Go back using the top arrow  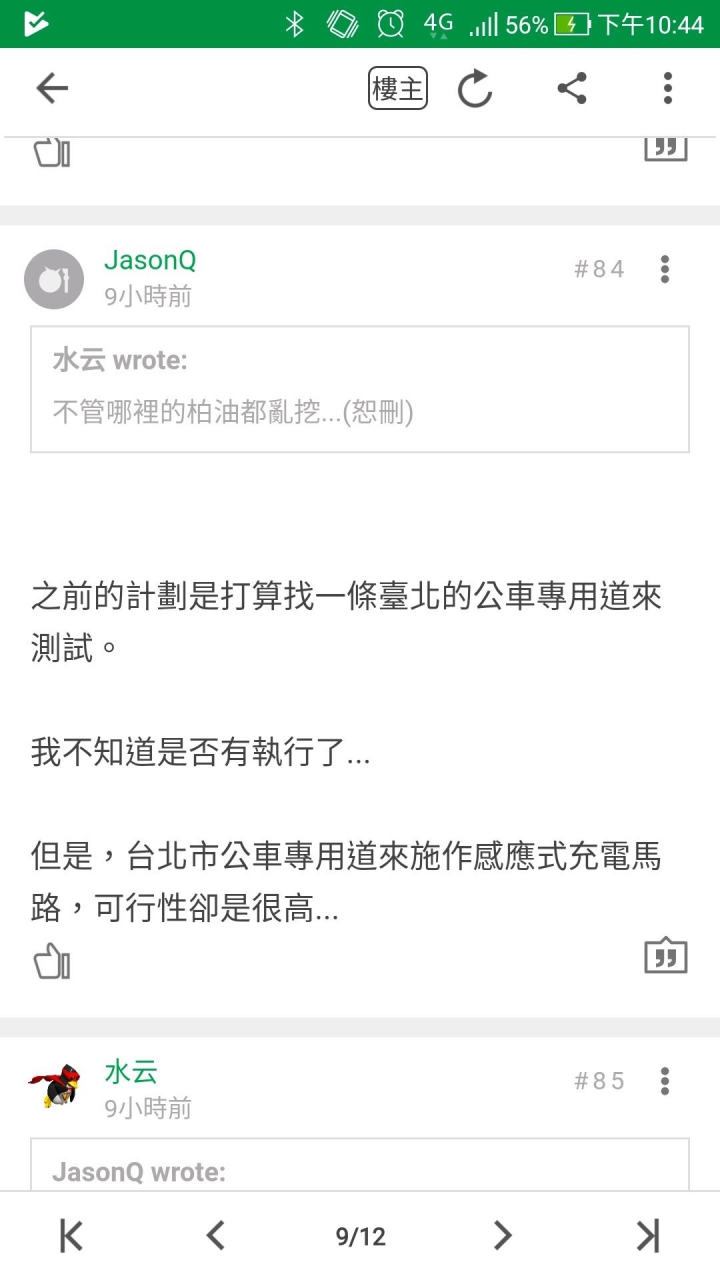click(52, 89)
